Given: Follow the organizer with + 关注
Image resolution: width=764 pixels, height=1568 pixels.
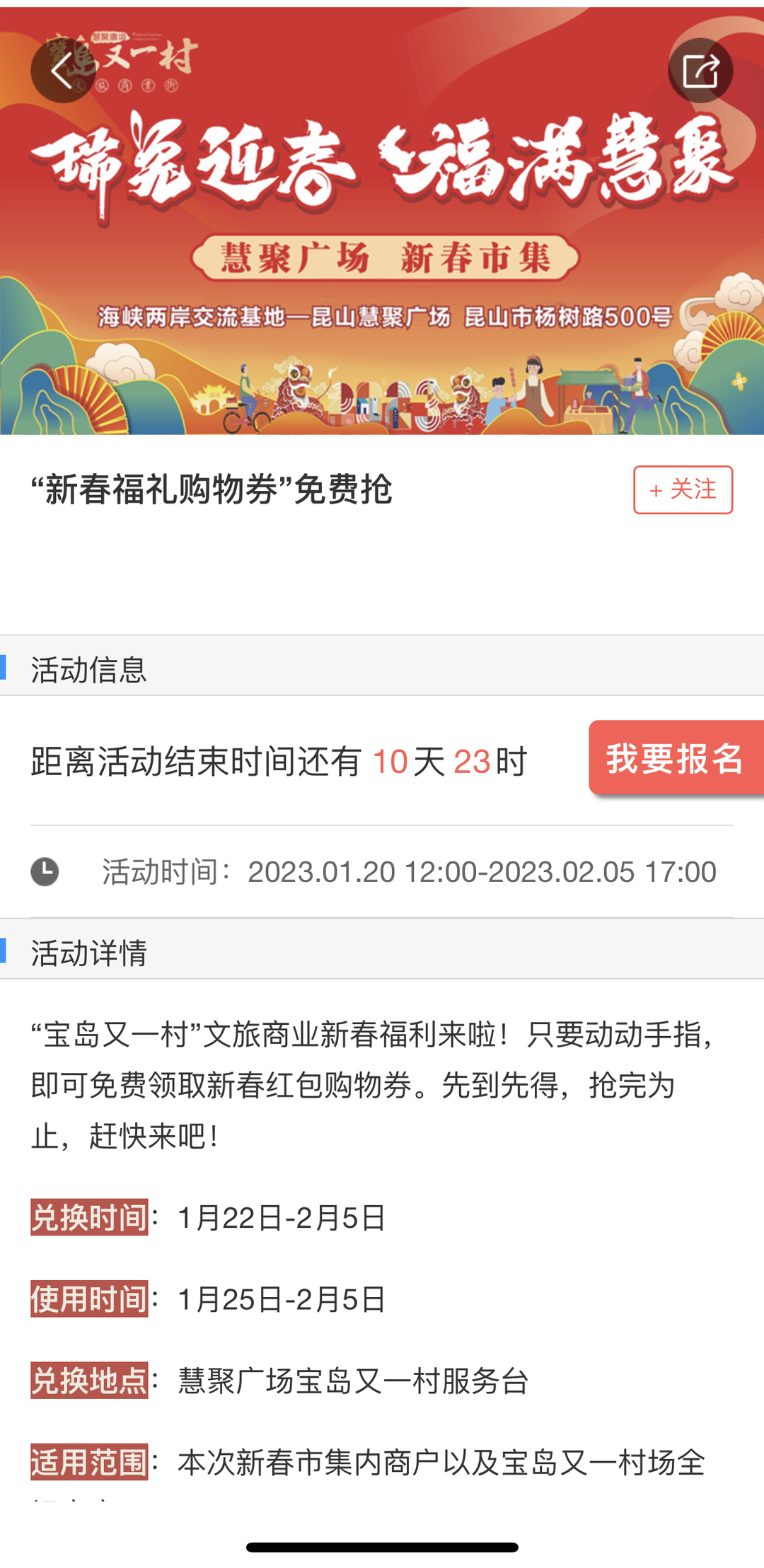Looking at the screenshot, I should (x=683, y=489).
